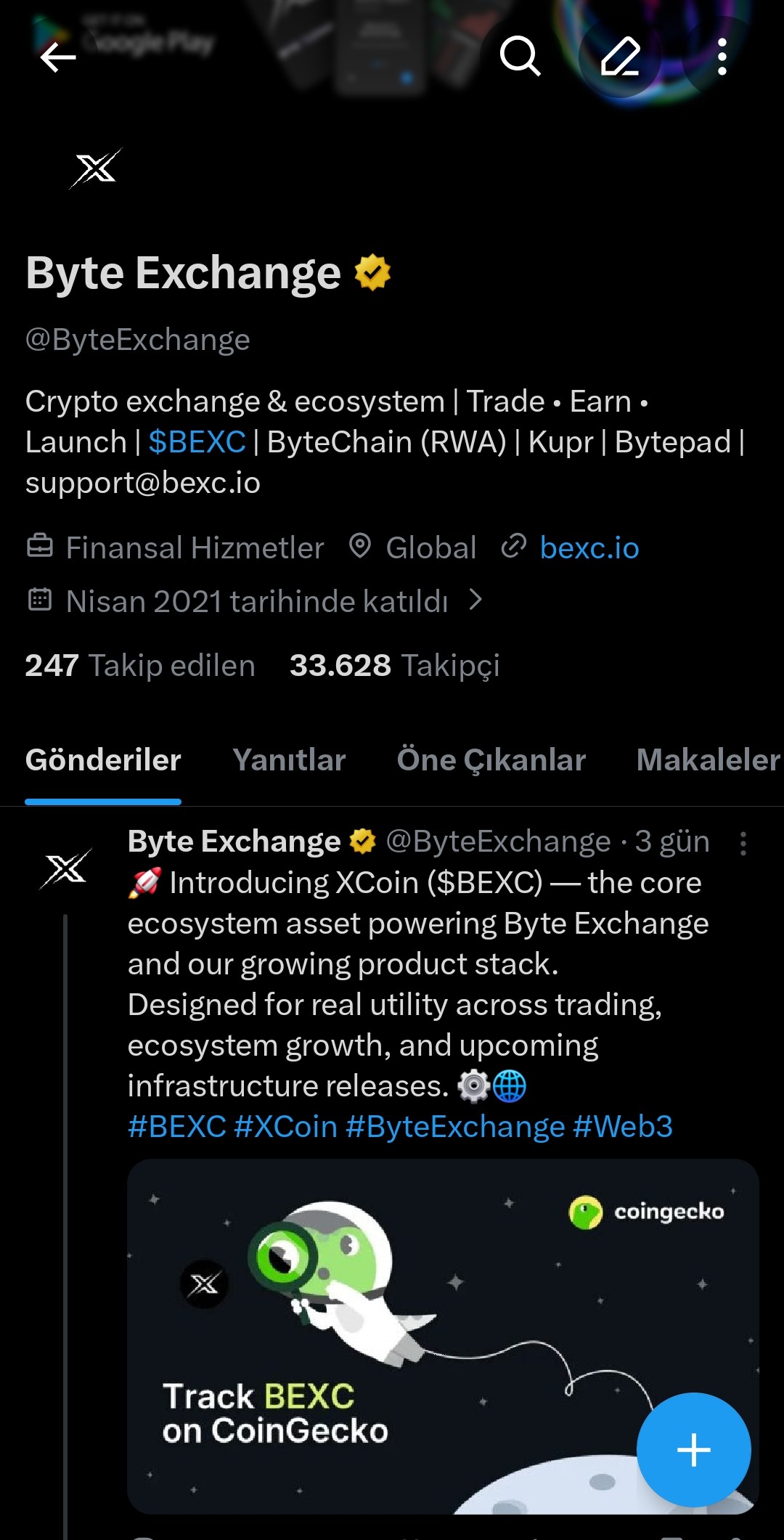This screenshot has height=1540, width=784.
Task: Open Byte Exchange profile picture
Action: point(96,168)
